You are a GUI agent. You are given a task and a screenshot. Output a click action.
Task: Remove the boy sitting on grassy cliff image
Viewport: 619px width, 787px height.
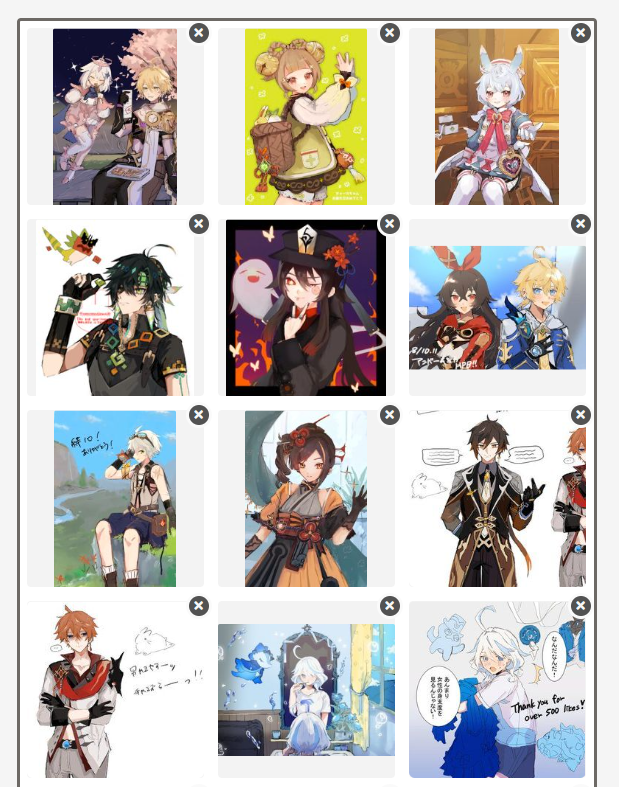(x=199, y=415)
